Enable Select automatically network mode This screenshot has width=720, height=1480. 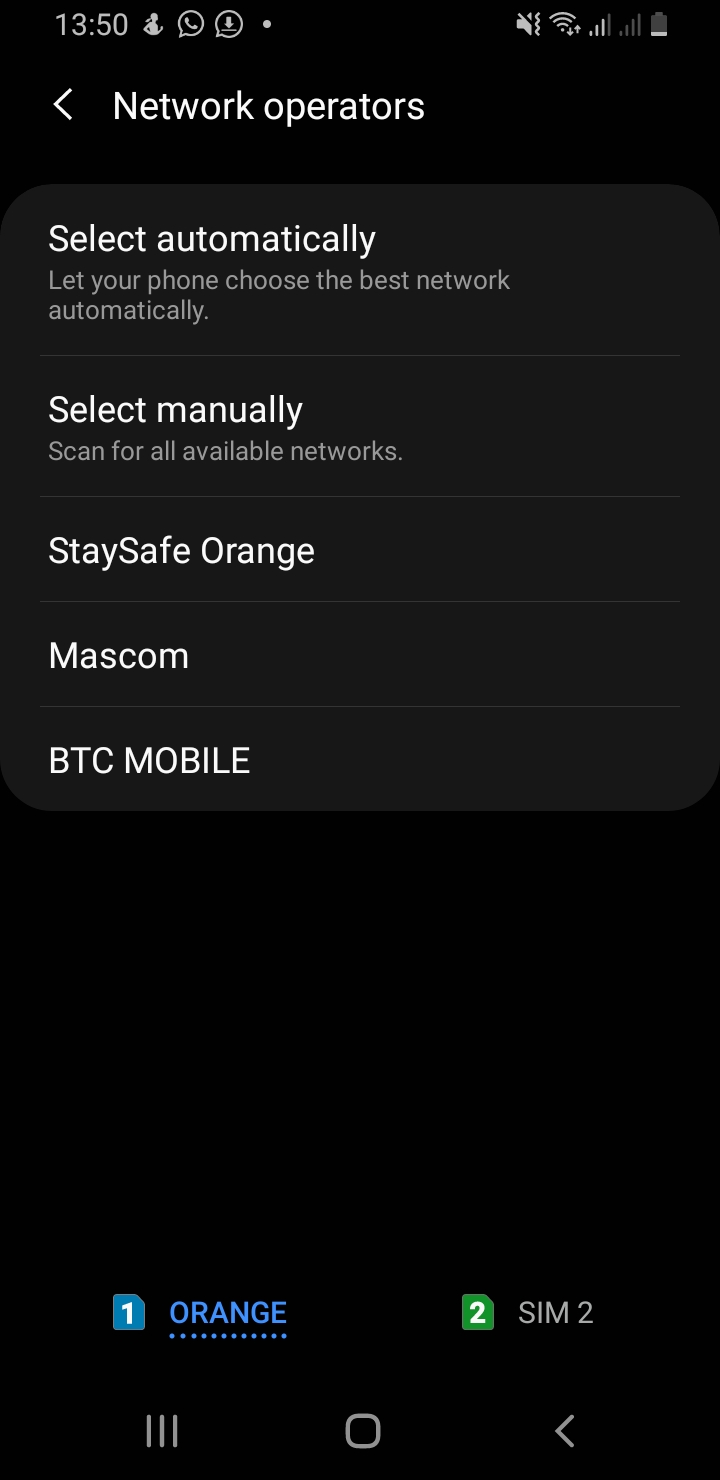[x=360, y=270]
